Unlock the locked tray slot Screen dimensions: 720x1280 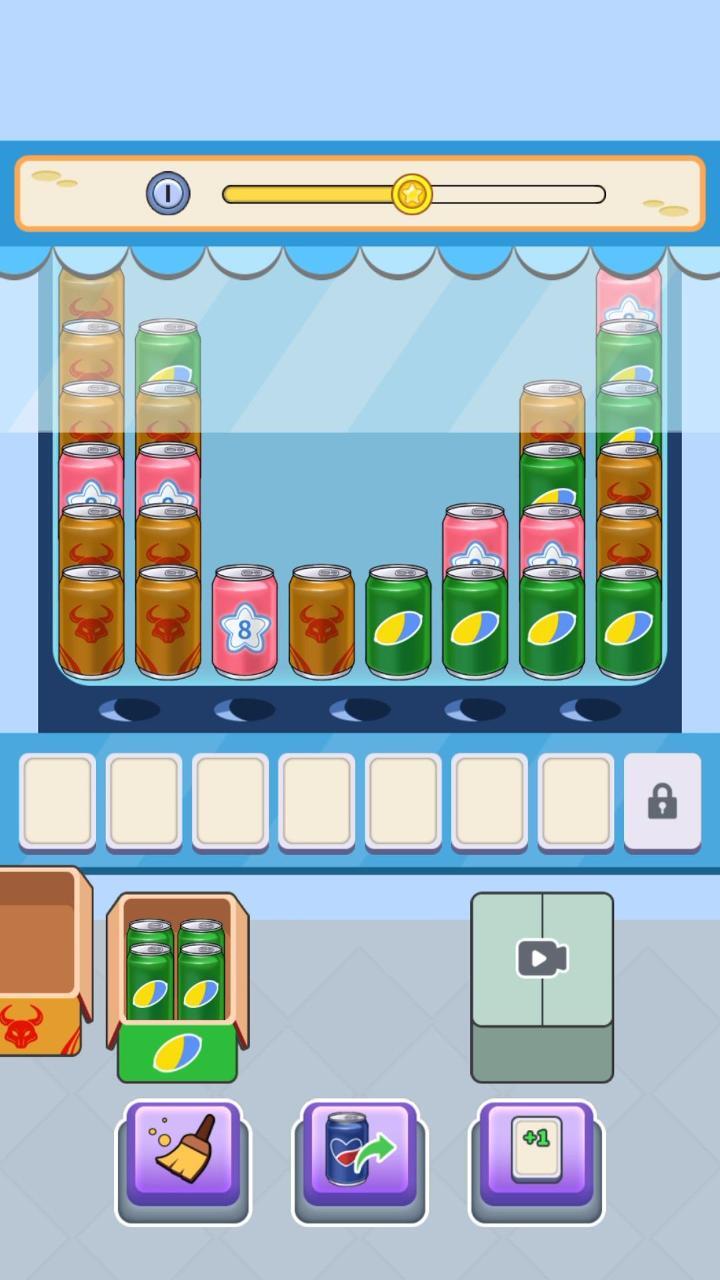(x=662, y=801)
